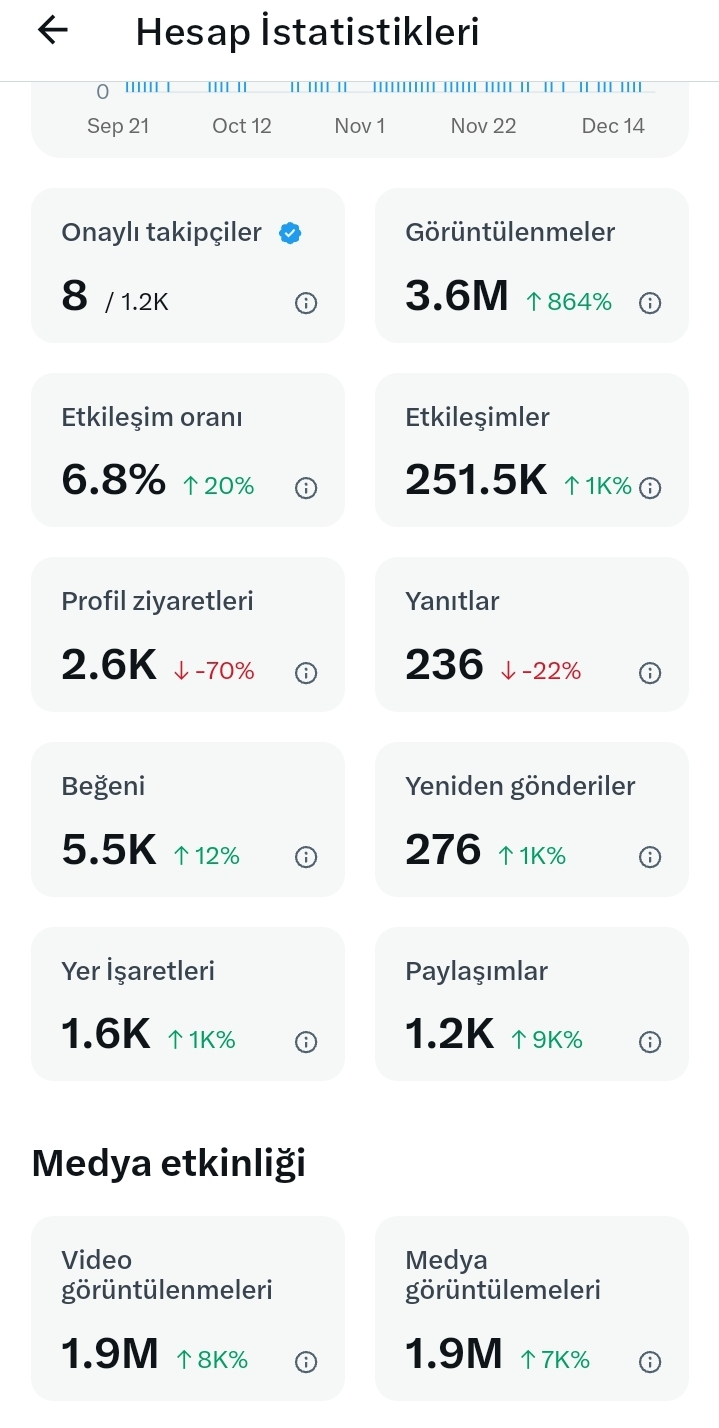The width and height of the screenshot is (719, 1428).
Task: Open Profil ziyaretleri info icon
Action: [x=306, y=673]
